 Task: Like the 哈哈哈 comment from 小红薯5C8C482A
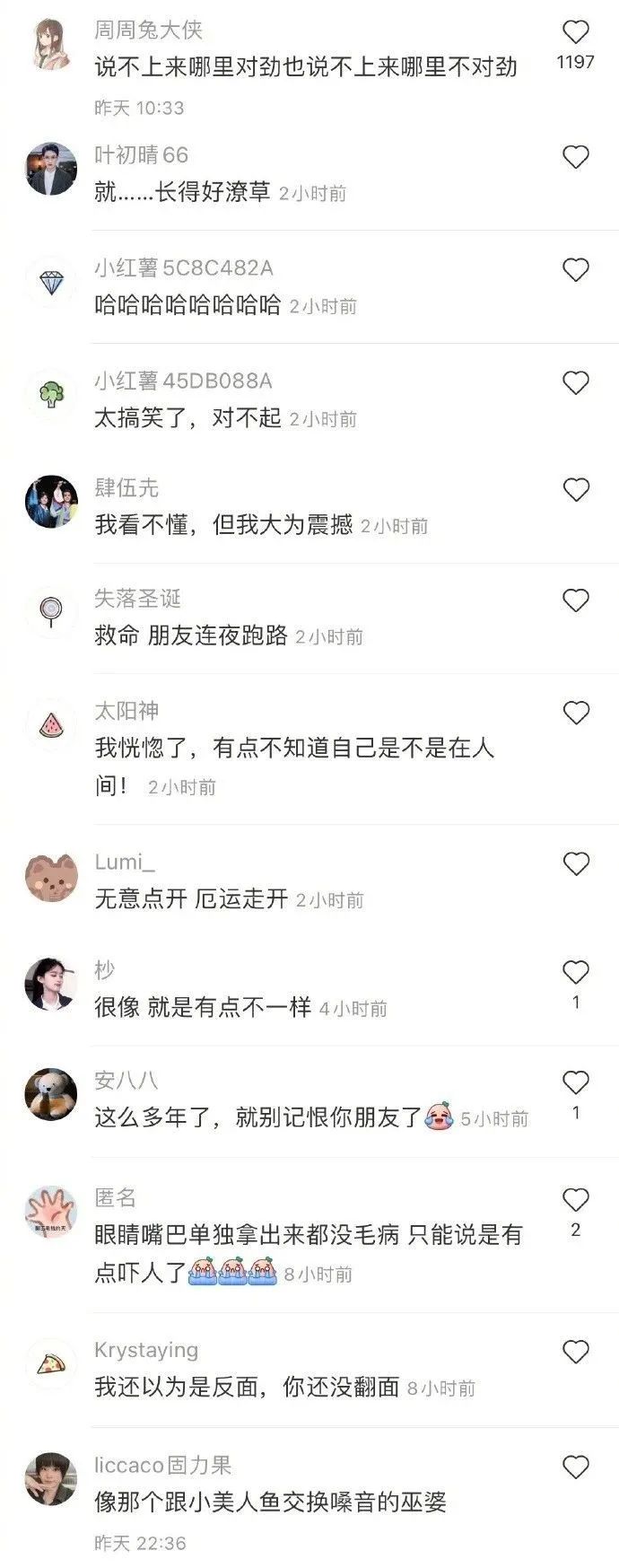click(x=575, y=270)
